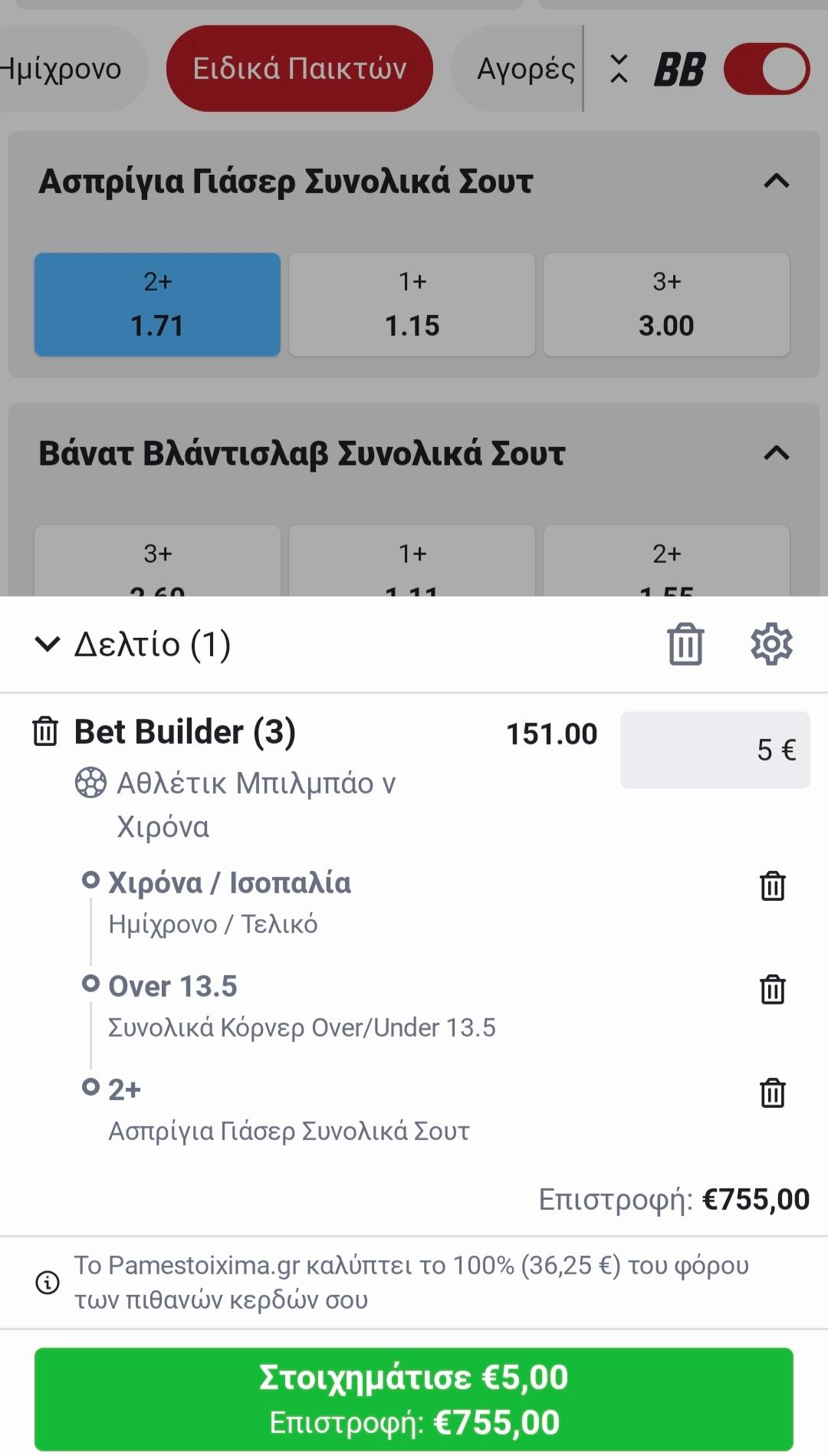Collapse Βάνατ Βλάντισλαβ Συνολικά Σουτ section
The height and width of the screenshot is (1456, 828).
tap(776, 454)
